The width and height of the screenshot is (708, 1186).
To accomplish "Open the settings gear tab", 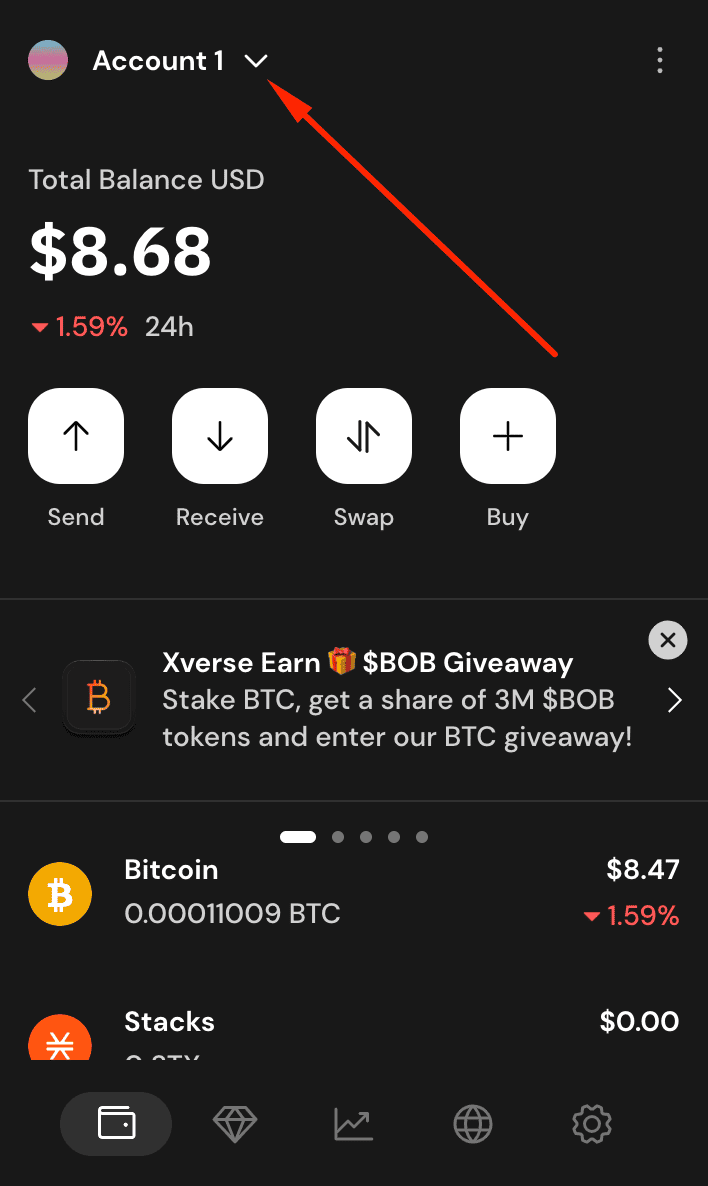I will pyautogui.click(x=591, y=1124).
